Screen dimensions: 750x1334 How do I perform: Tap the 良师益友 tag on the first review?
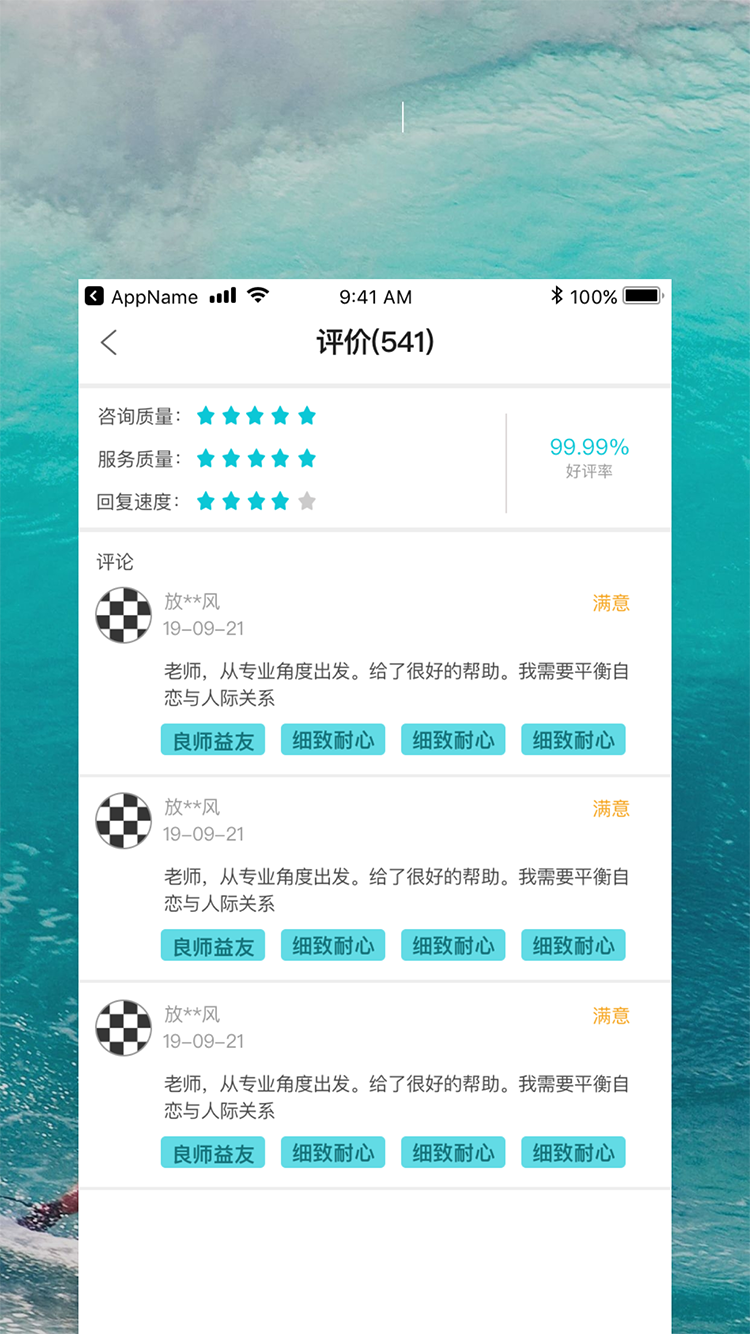[212, 739]
